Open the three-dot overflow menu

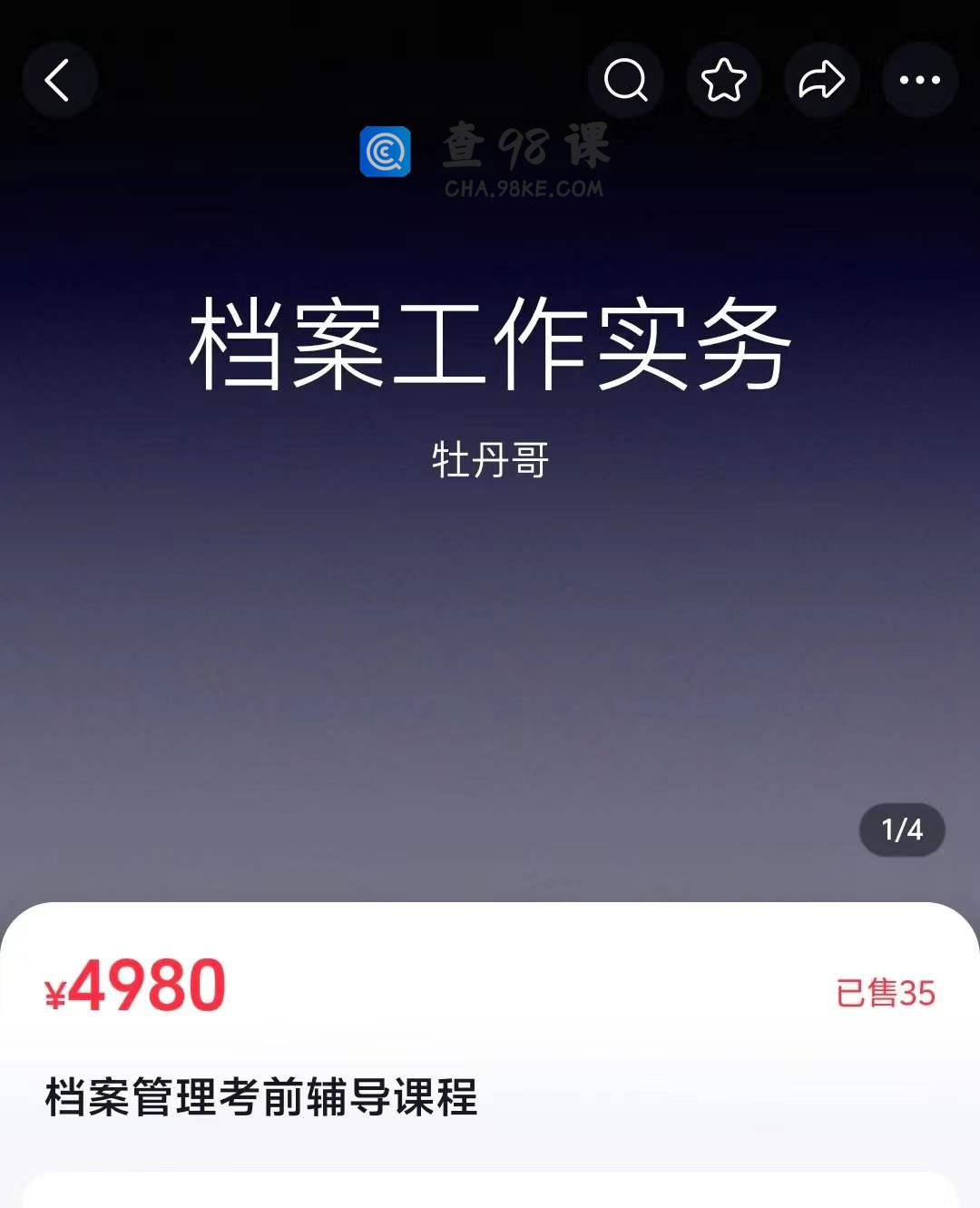[920, 80]
